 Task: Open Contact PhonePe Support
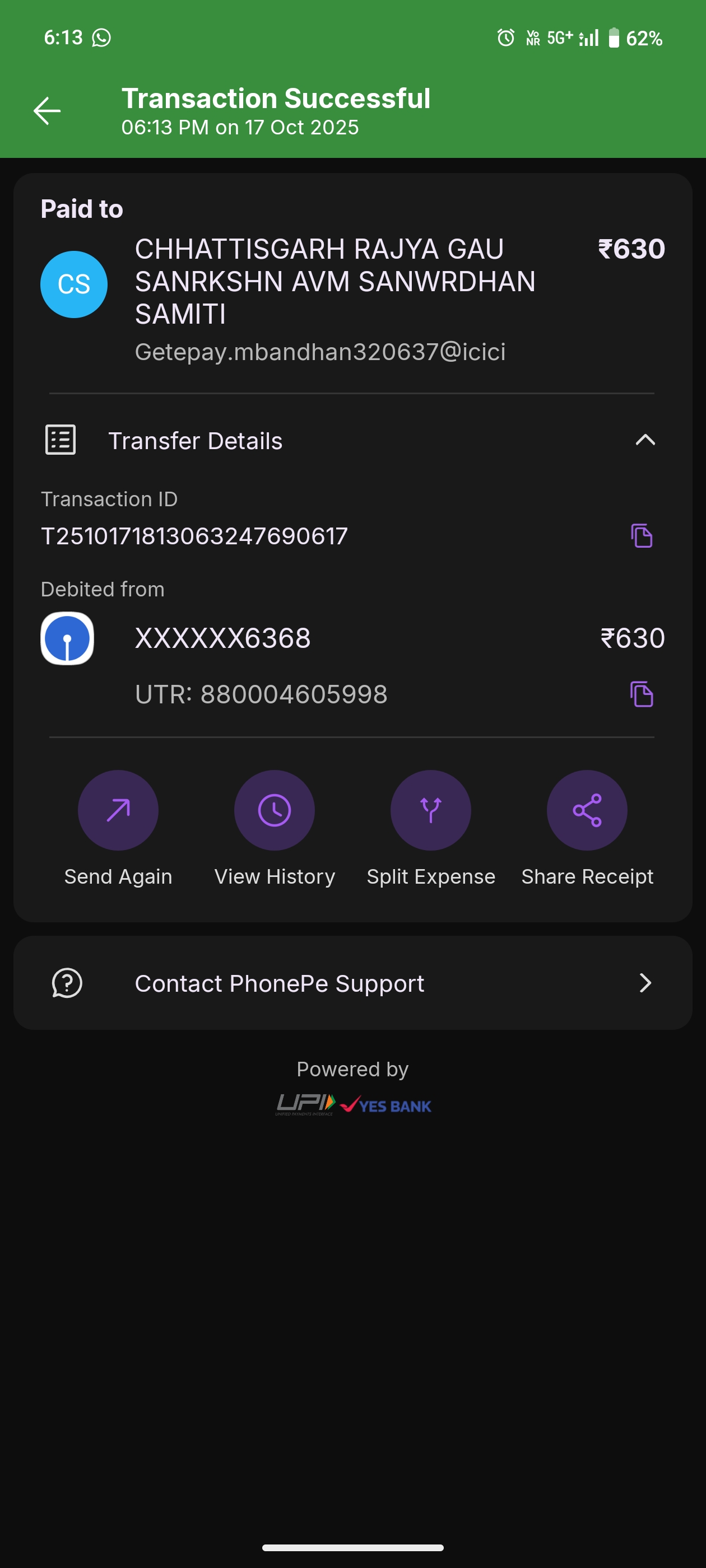click(352, 983)
